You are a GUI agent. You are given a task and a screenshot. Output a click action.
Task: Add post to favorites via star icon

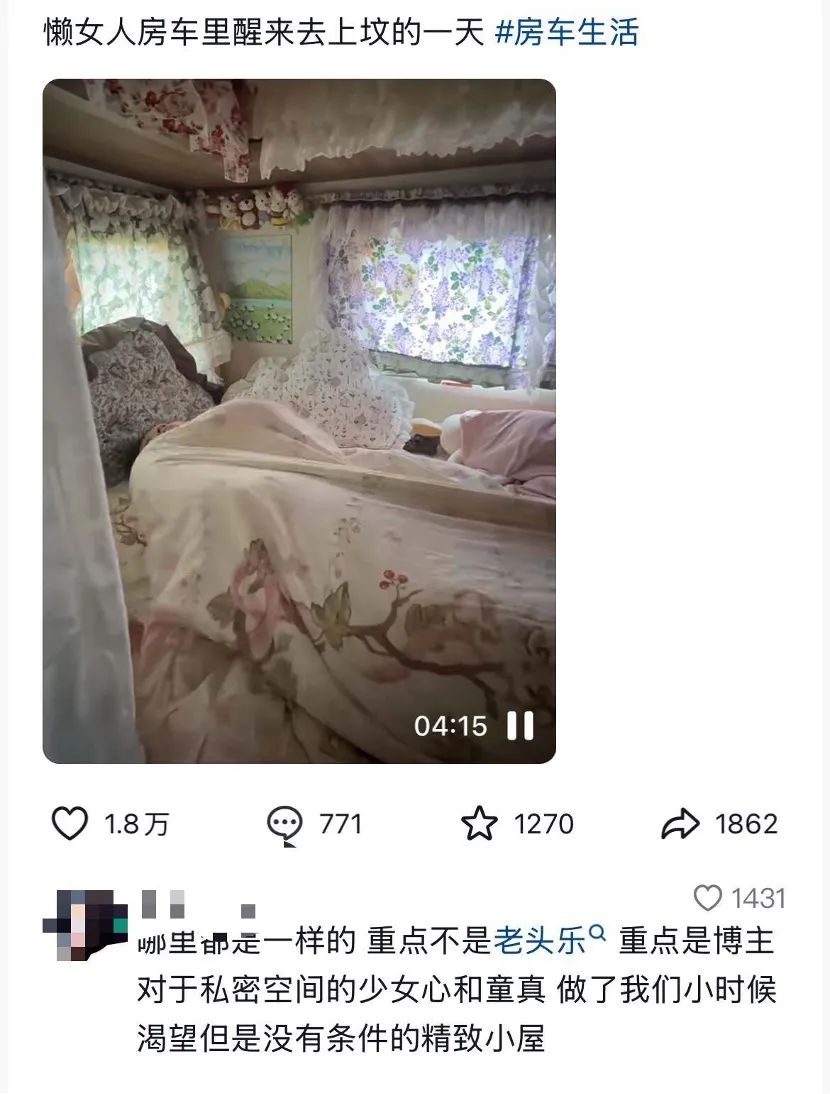point(479,824)
